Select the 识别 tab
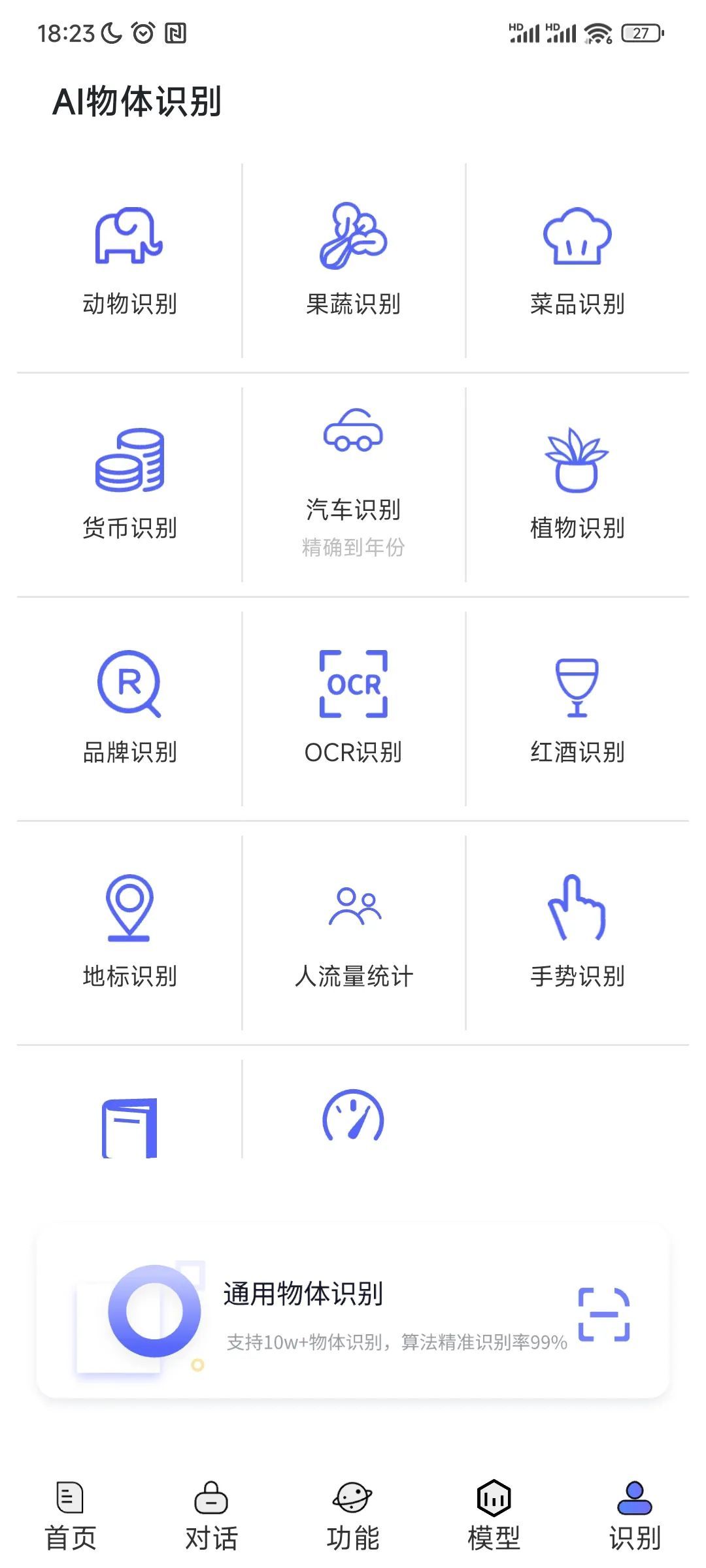Image resolution: width=706 pixels, height=1568 pixels. (635, 1516)
